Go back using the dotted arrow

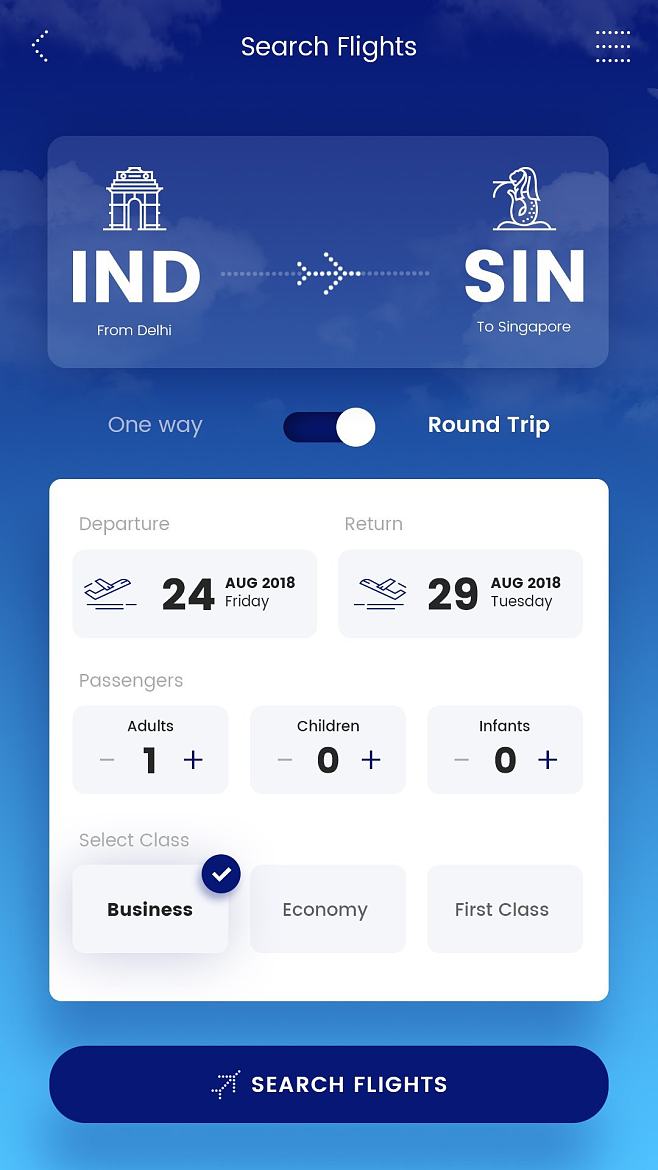click(40, 46)
